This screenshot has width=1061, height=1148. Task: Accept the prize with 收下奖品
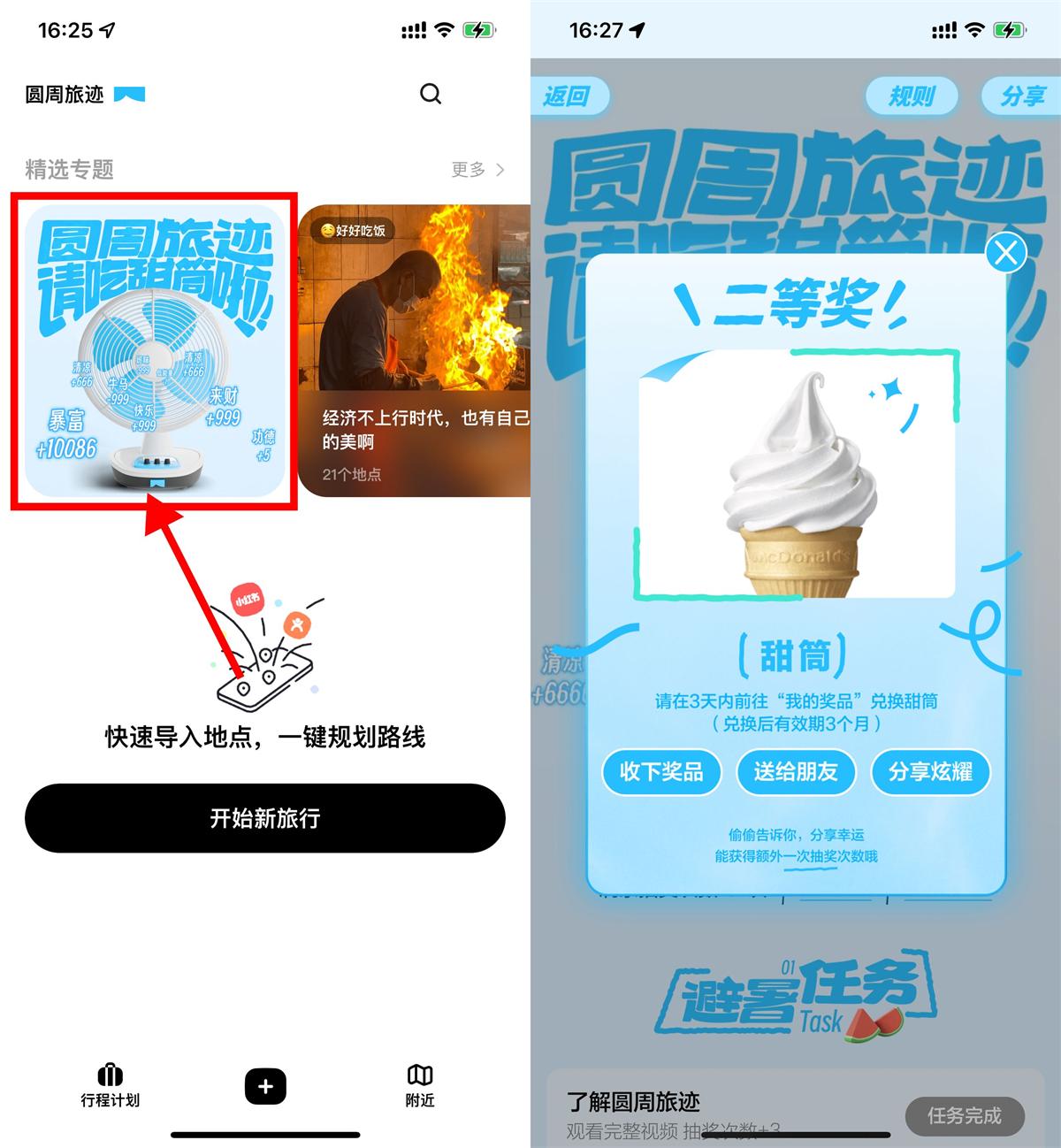(x=661, y=772)
